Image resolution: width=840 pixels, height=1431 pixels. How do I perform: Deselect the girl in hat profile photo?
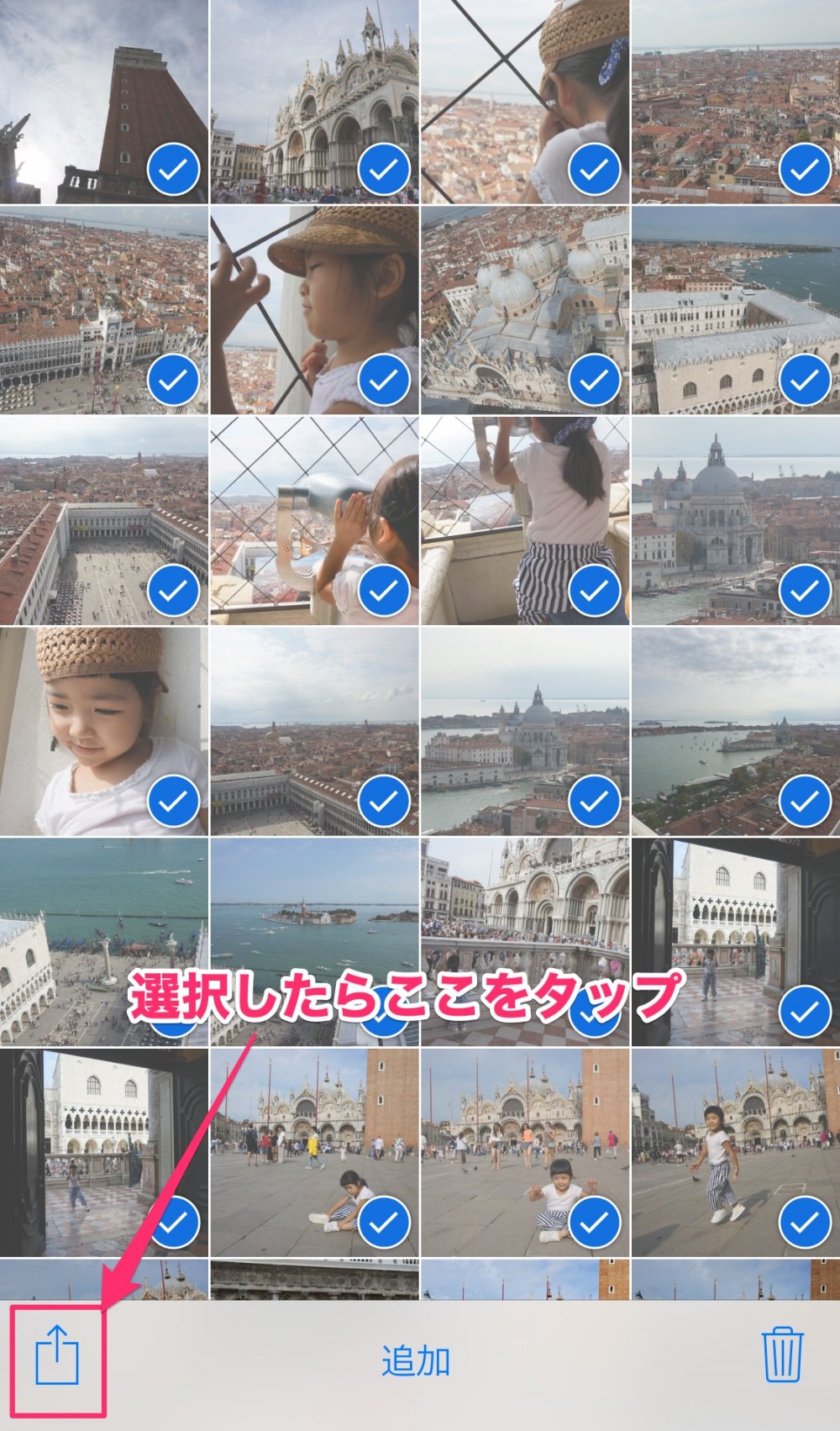point(314,311)
